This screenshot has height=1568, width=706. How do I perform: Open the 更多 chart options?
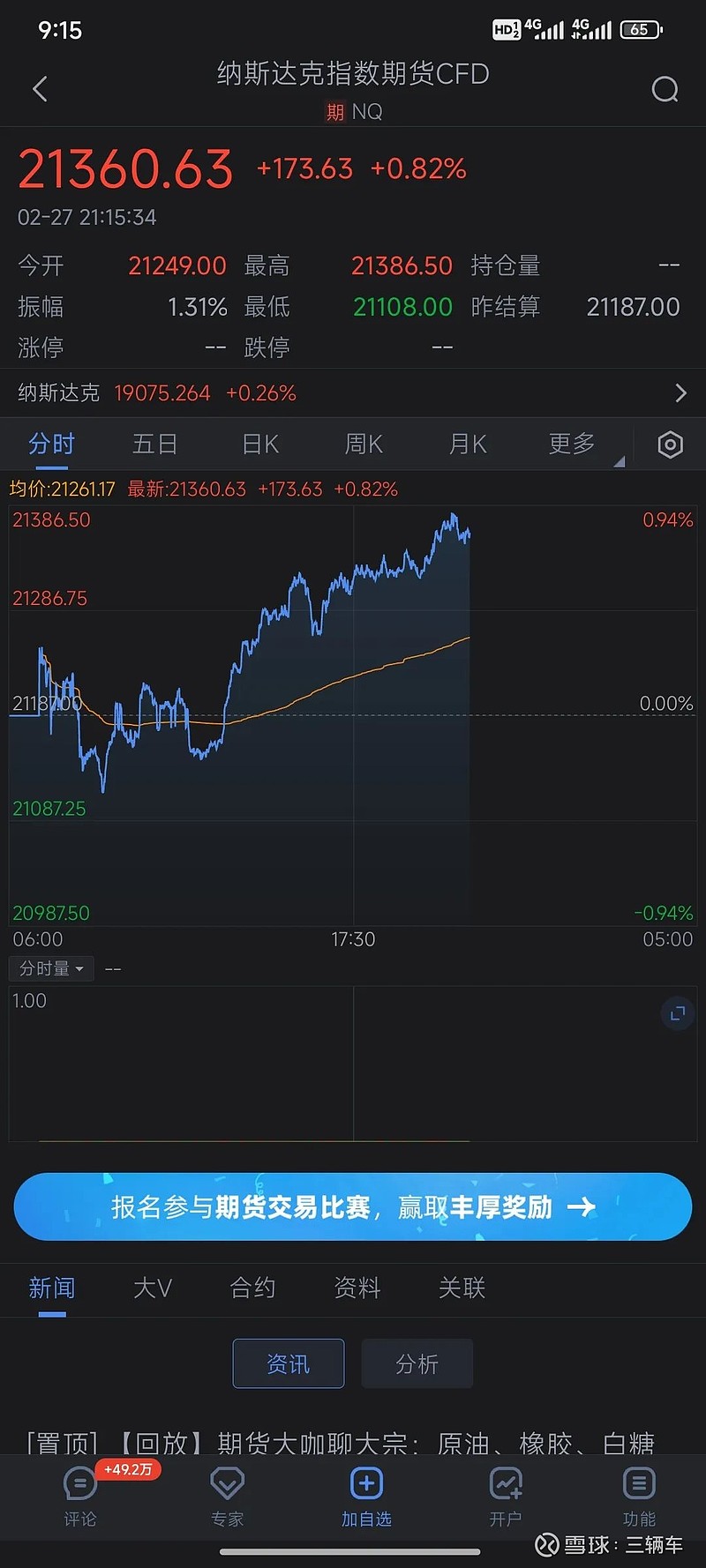click(570, 444)
